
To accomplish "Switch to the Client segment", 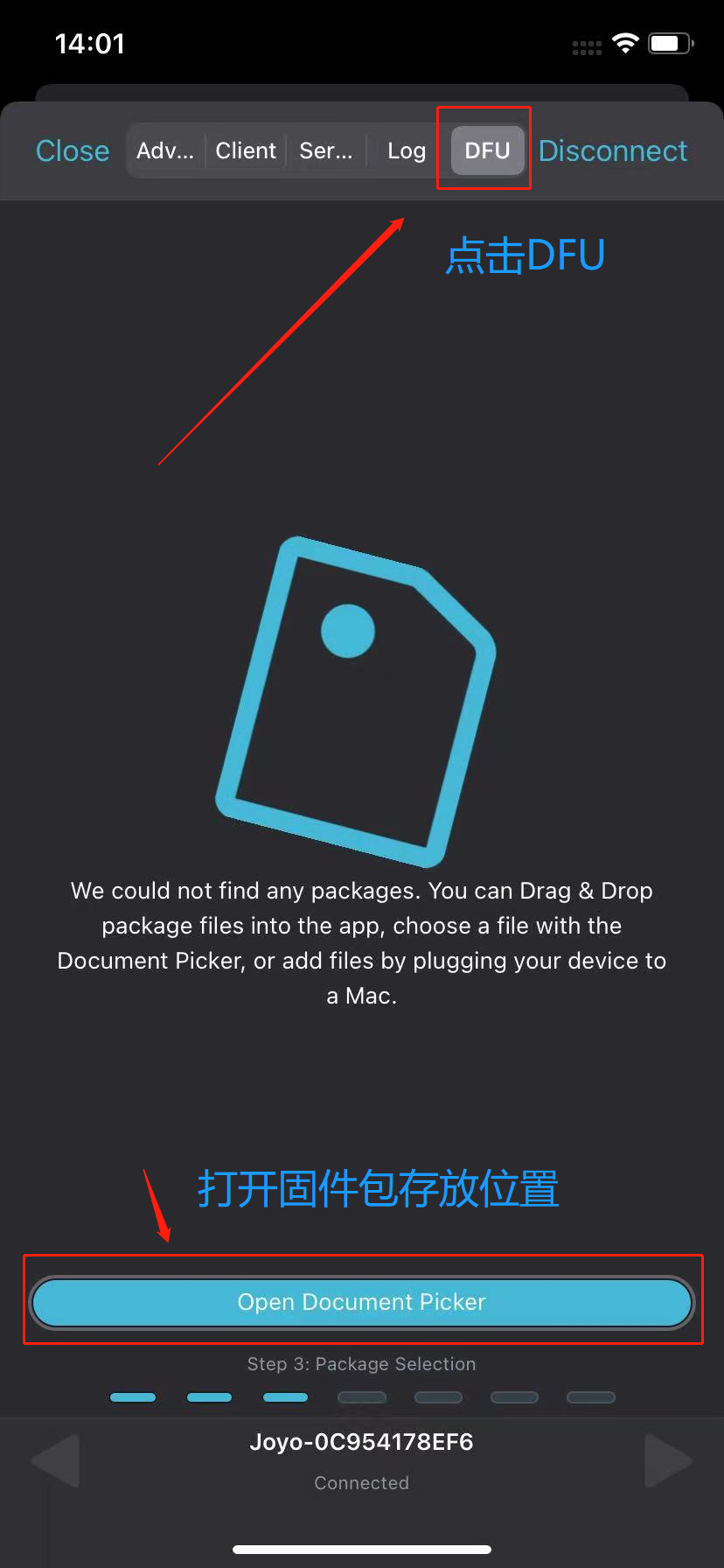I will point(246,150).
